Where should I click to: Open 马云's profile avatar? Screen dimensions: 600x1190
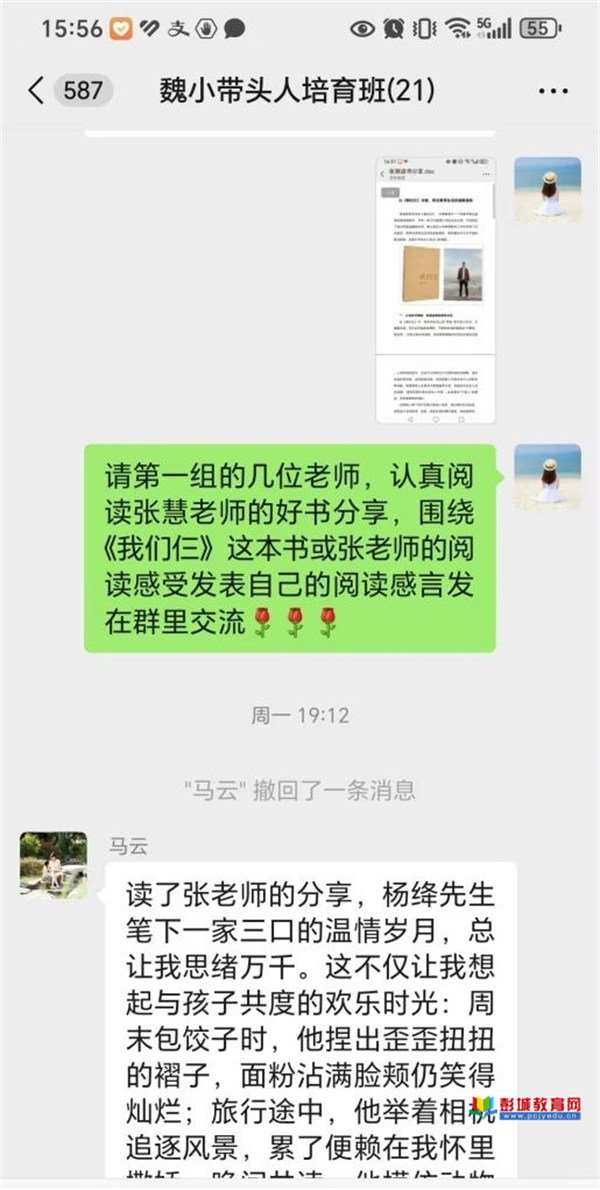pyautogui.click(x=54, y=863)
